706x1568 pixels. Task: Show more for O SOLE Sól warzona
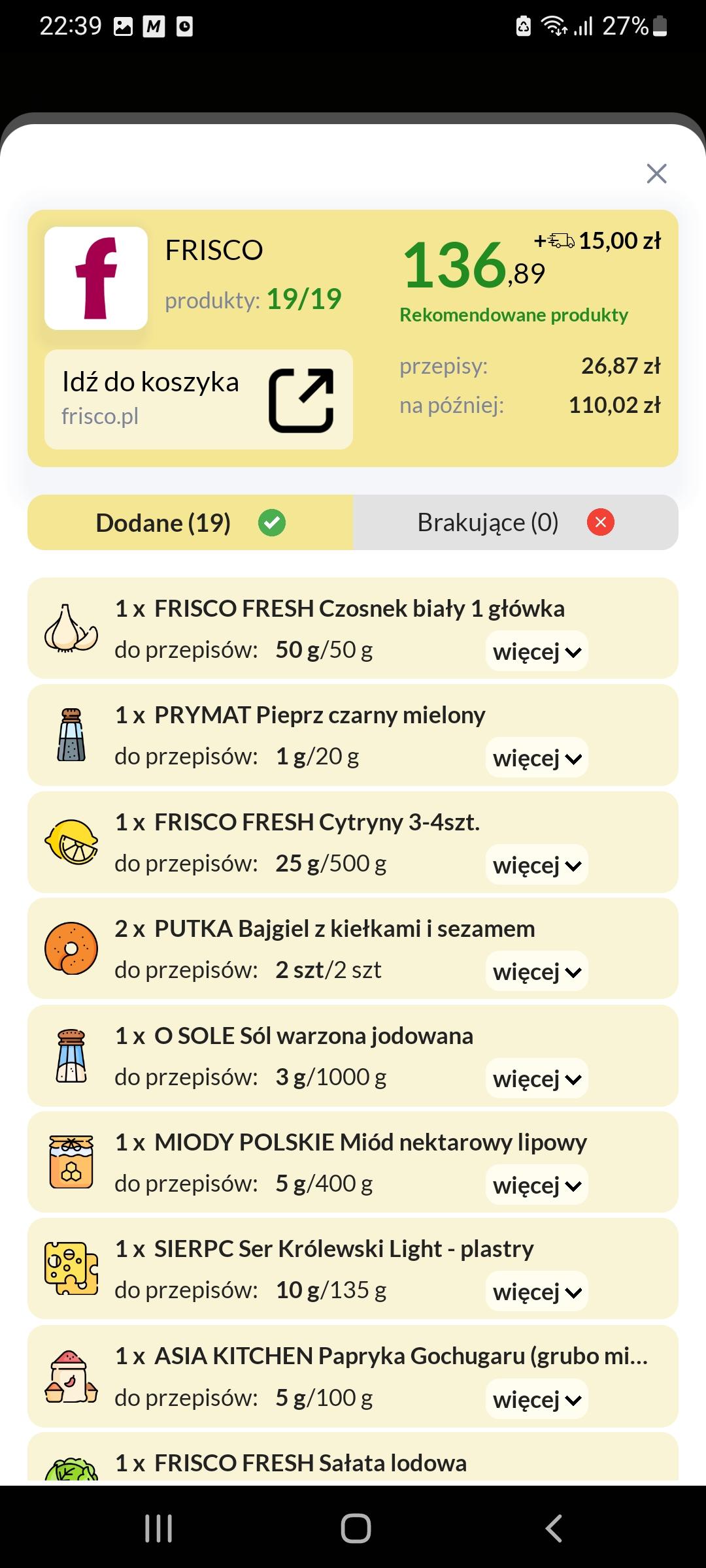[x=537, y=1079]
